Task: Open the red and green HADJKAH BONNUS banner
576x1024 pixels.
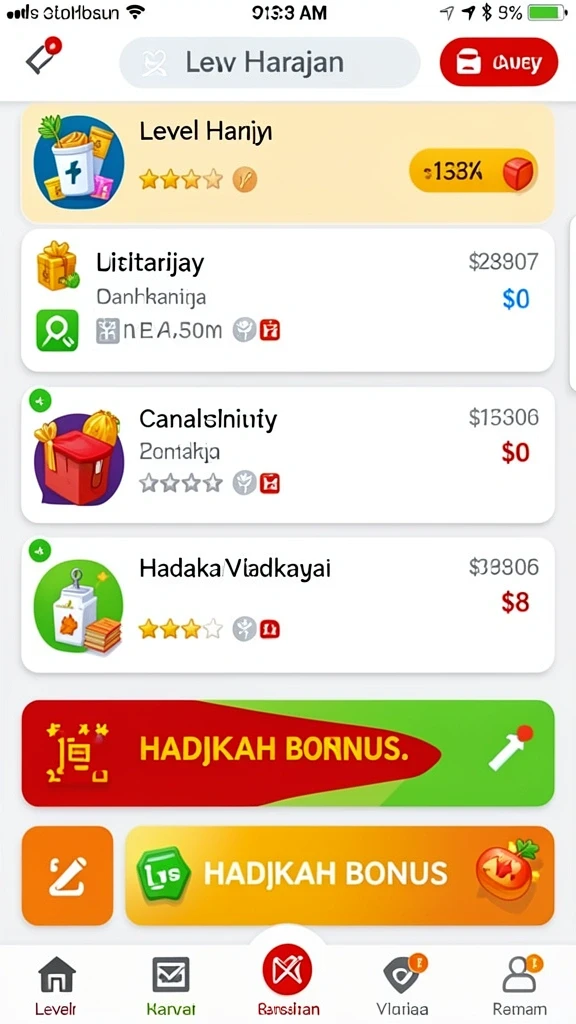Action: pos(288,753)
